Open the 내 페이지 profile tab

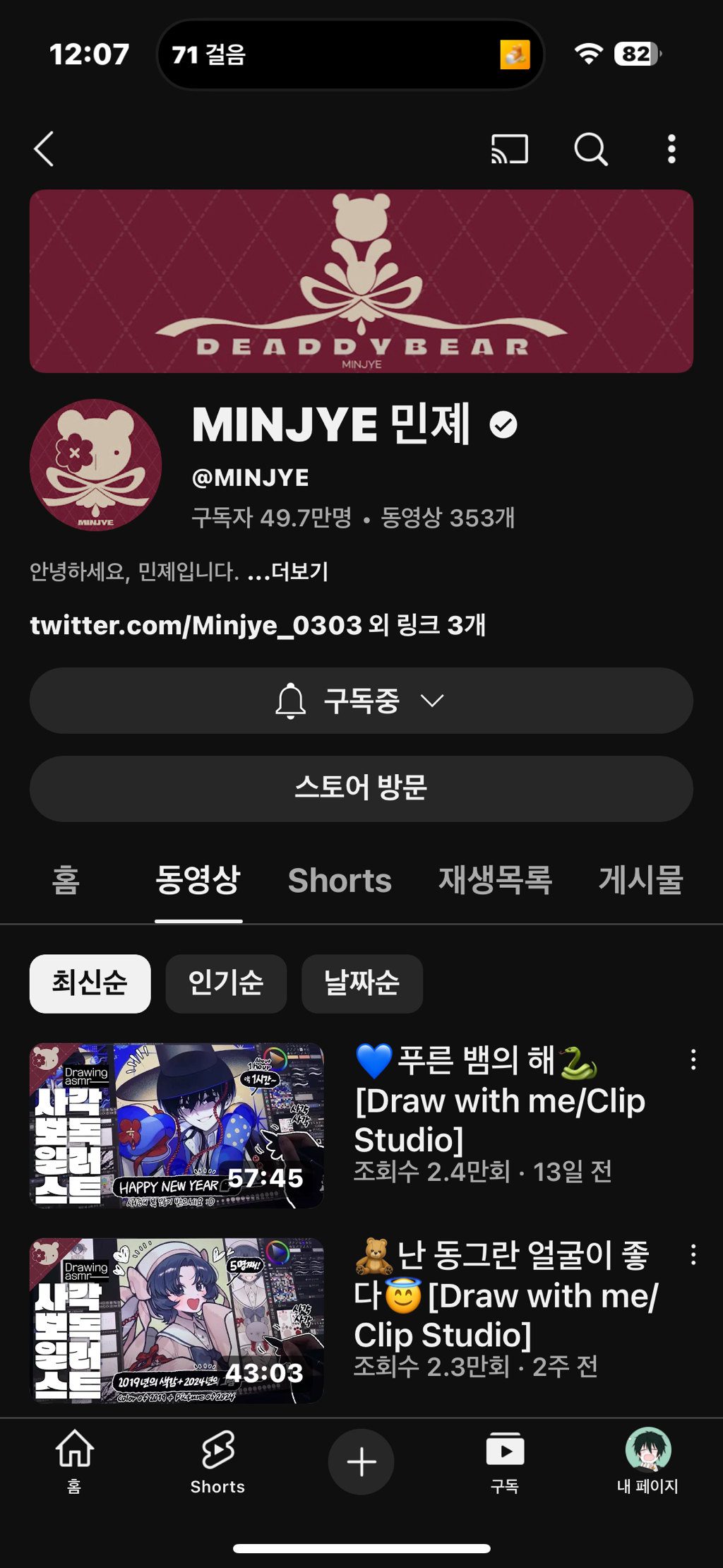pyautogui.click(x=647, y=1461)
